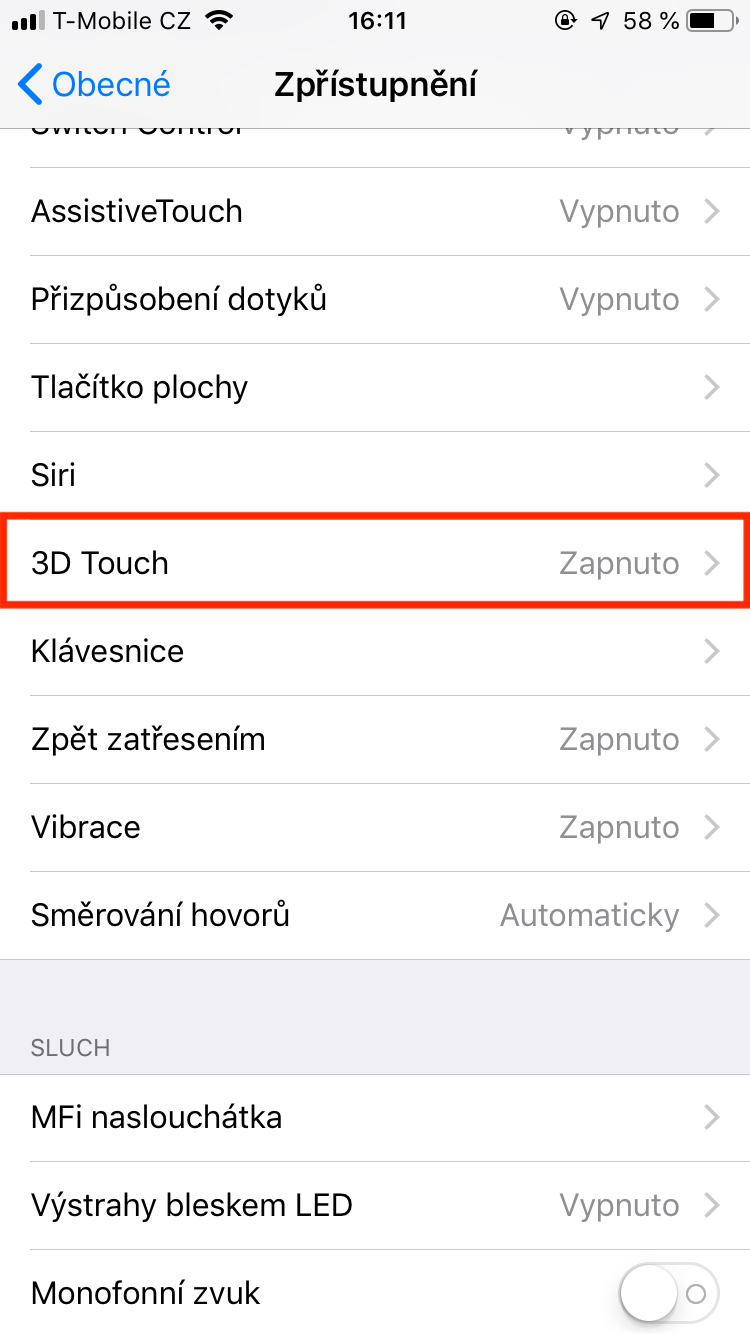
Task: Toggle Monofonní zvuk switch
Action: [x=666, y=1294]
